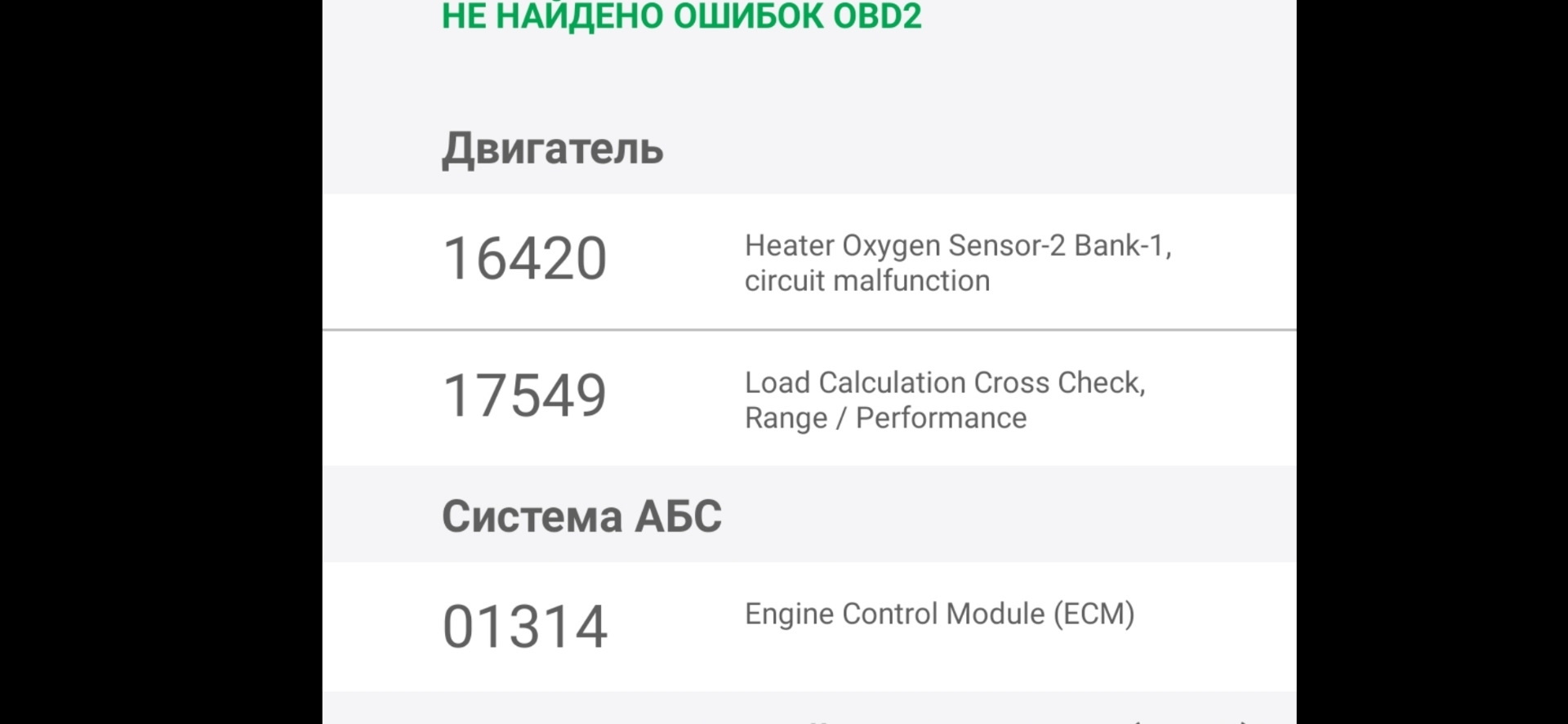Screen dimensions: 1568x724
Task: Open fault code 16420 Heater Oxygen Sensor
Action: coord(808,261)
